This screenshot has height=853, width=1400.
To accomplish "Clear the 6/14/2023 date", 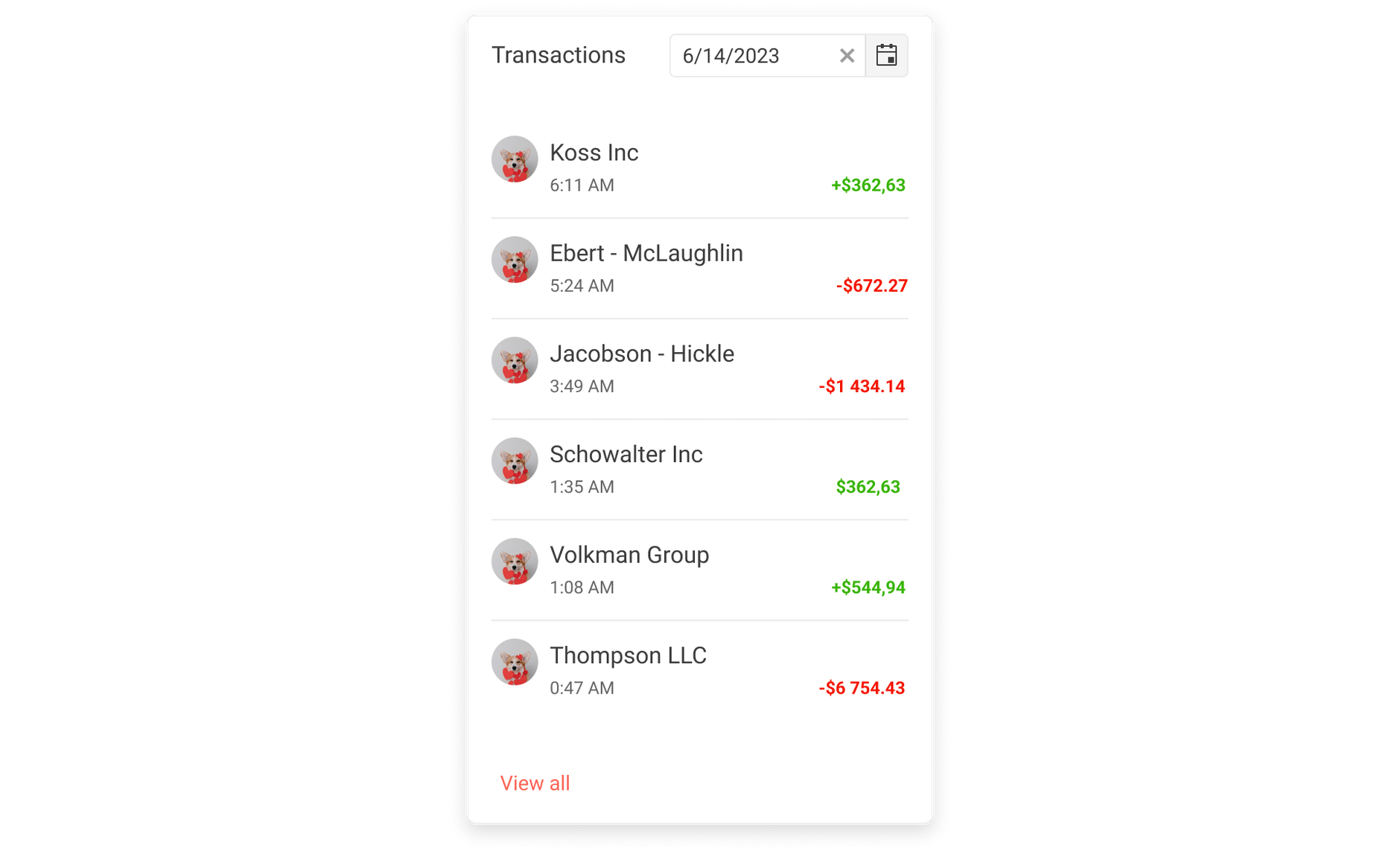I will [x=847, y=56].
